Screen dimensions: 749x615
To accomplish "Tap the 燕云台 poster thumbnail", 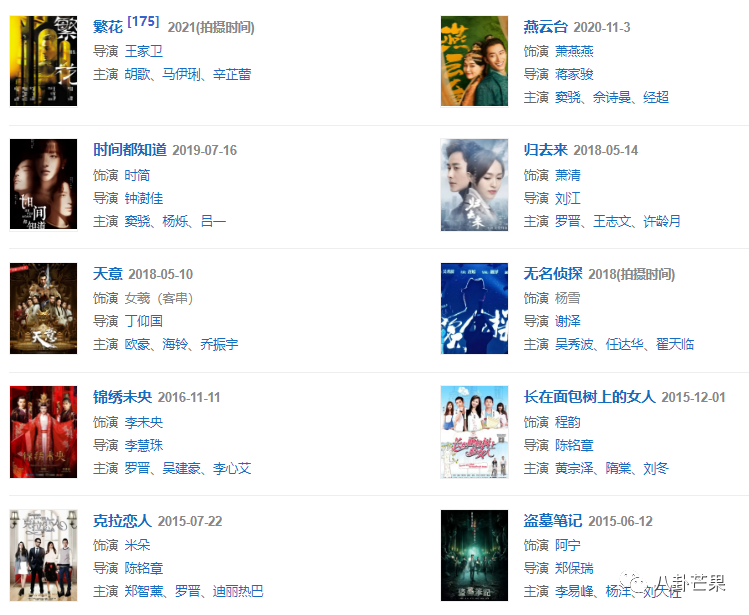I will pyautogui.click(x=474, y=61).
